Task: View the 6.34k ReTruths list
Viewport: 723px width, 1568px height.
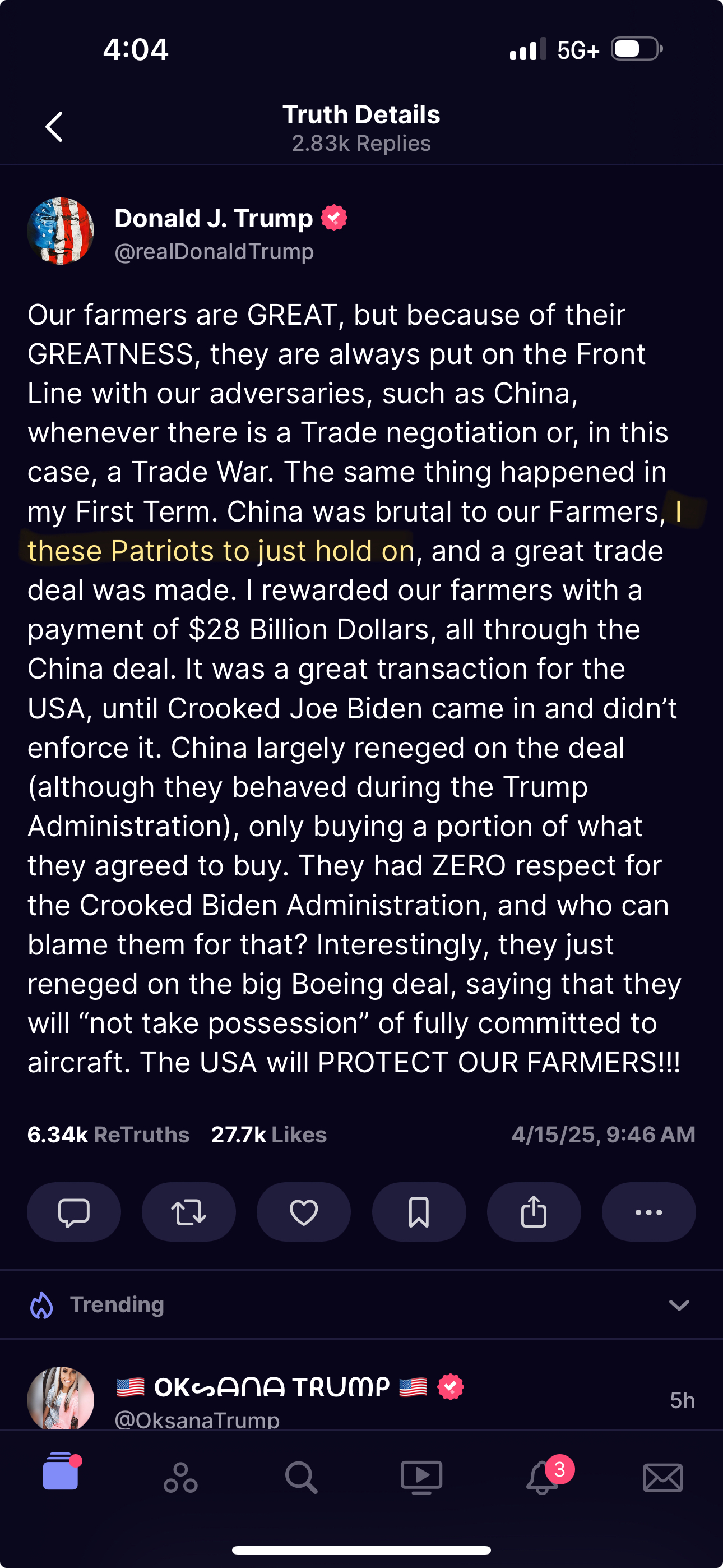Action: 108,1135
